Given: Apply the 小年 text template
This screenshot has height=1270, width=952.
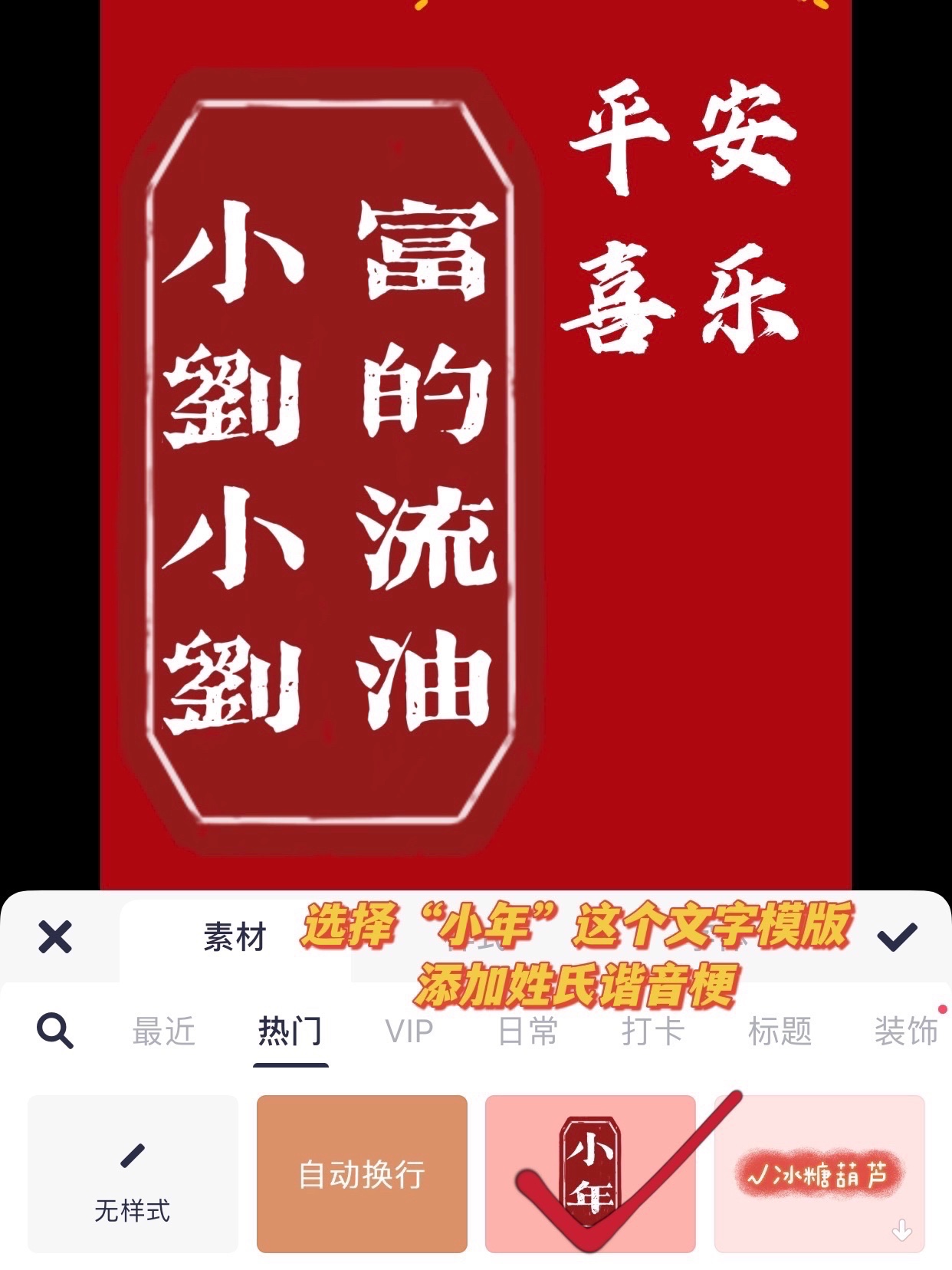Looking at the screenshot, I should point(590,1173).
